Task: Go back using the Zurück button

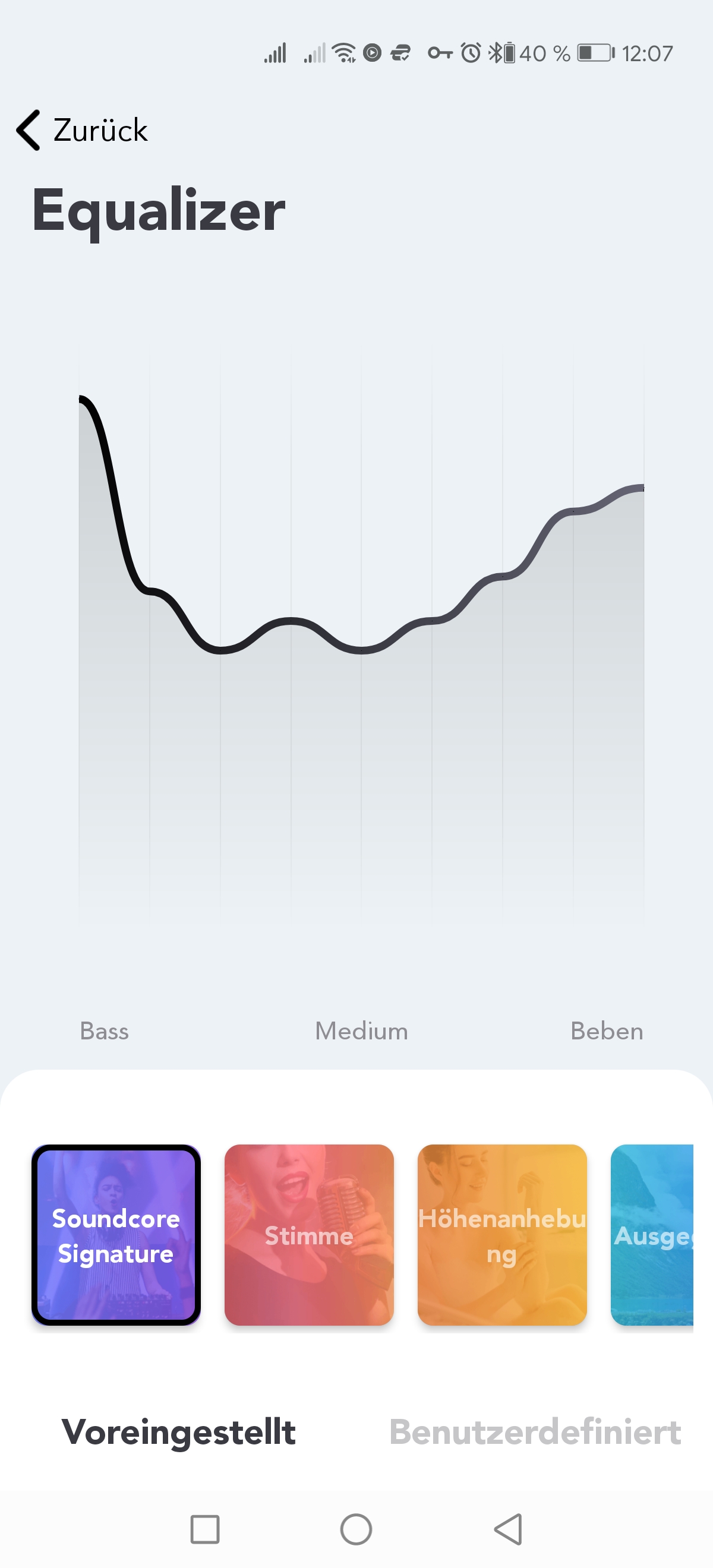Action: coord(82,129)
